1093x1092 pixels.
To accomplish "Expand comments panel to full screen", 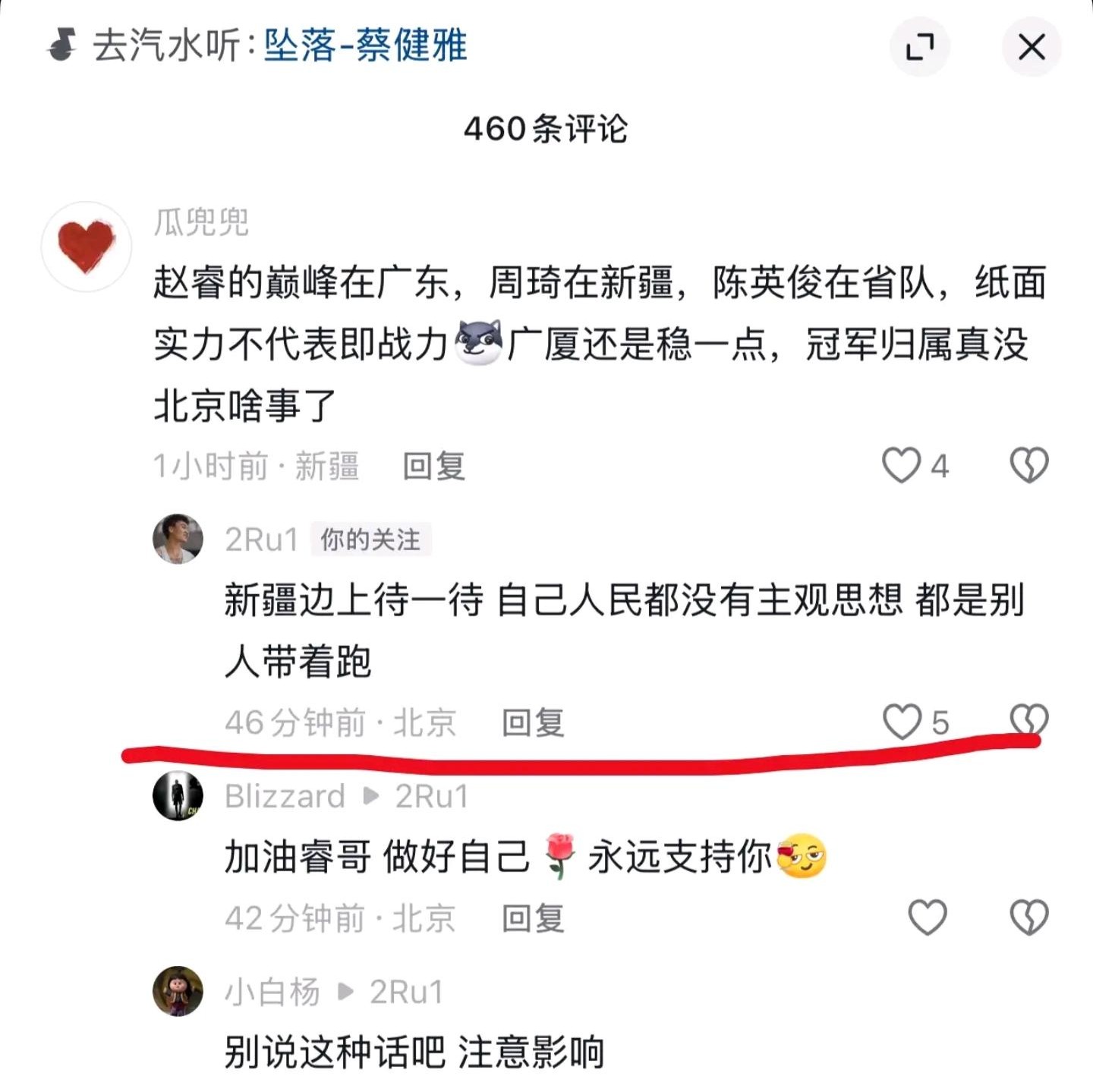I will (920, 48).
